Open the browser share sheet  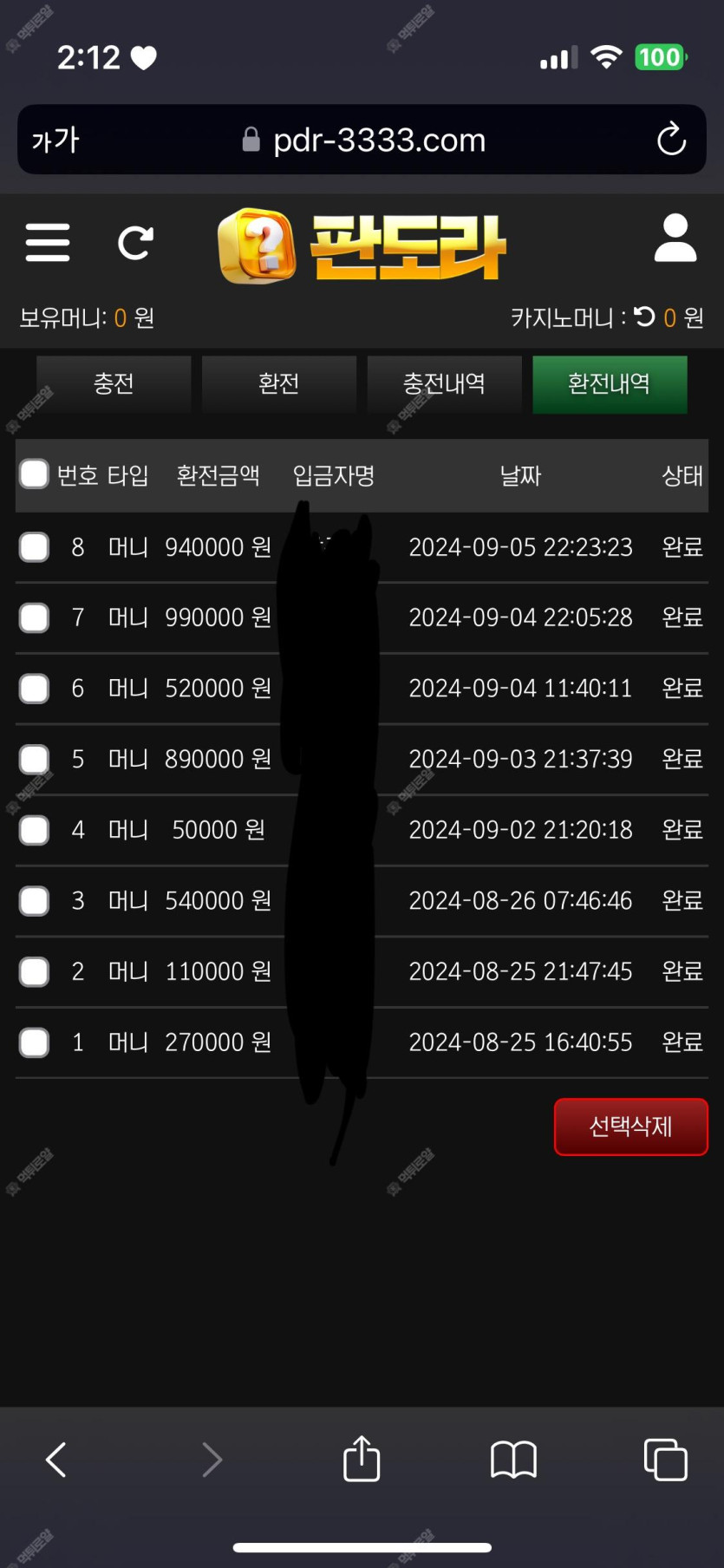(x=362, y=1459)
